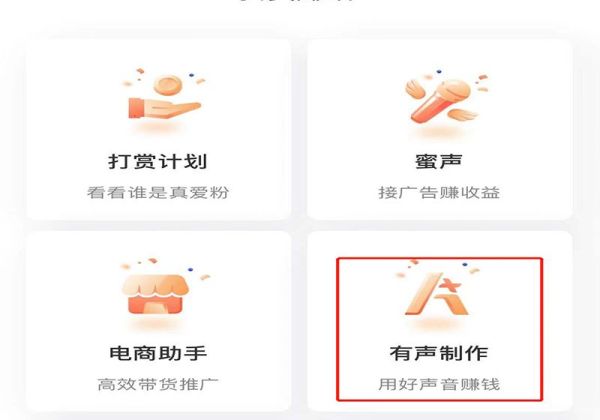600x420 pixels.
Task: Open the 打赏计划 card
Action: 158,130
